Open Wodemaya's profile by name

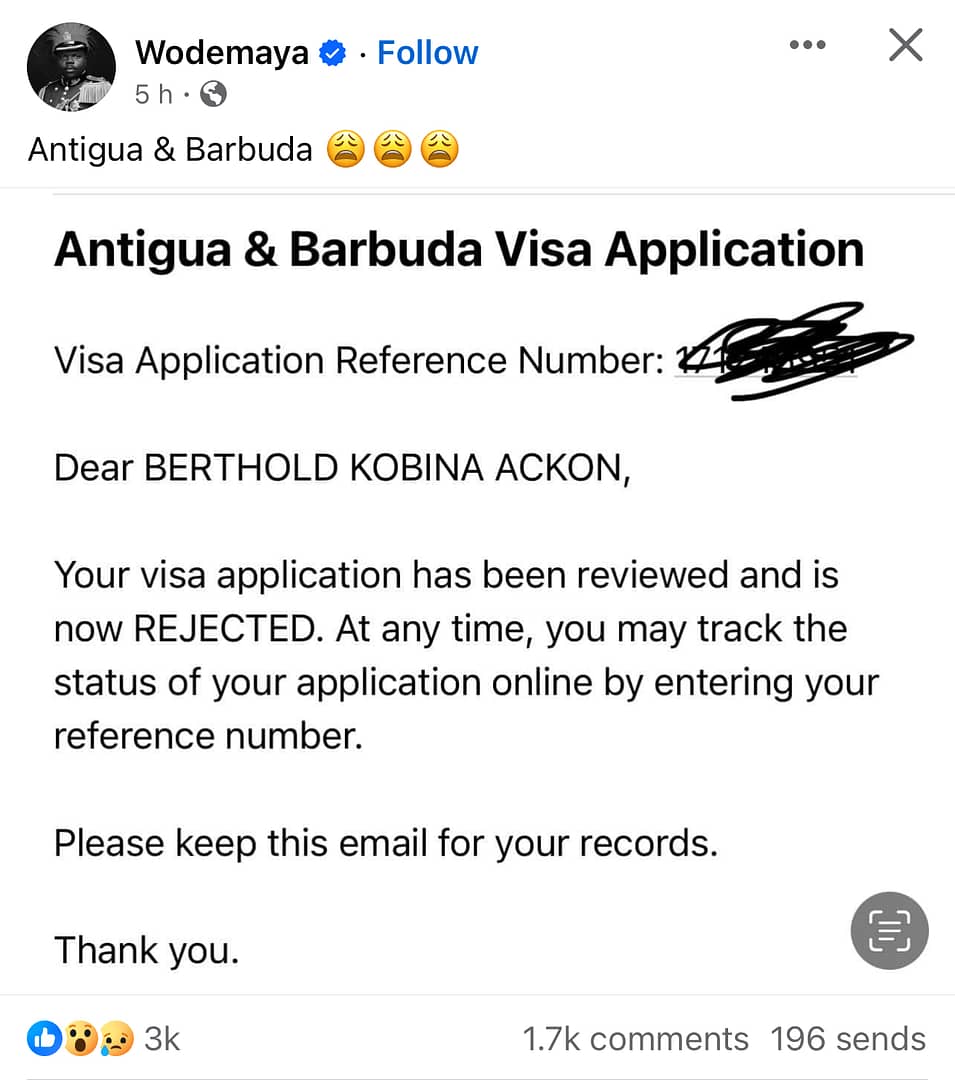pyautogui.click(x=222, y=53)
